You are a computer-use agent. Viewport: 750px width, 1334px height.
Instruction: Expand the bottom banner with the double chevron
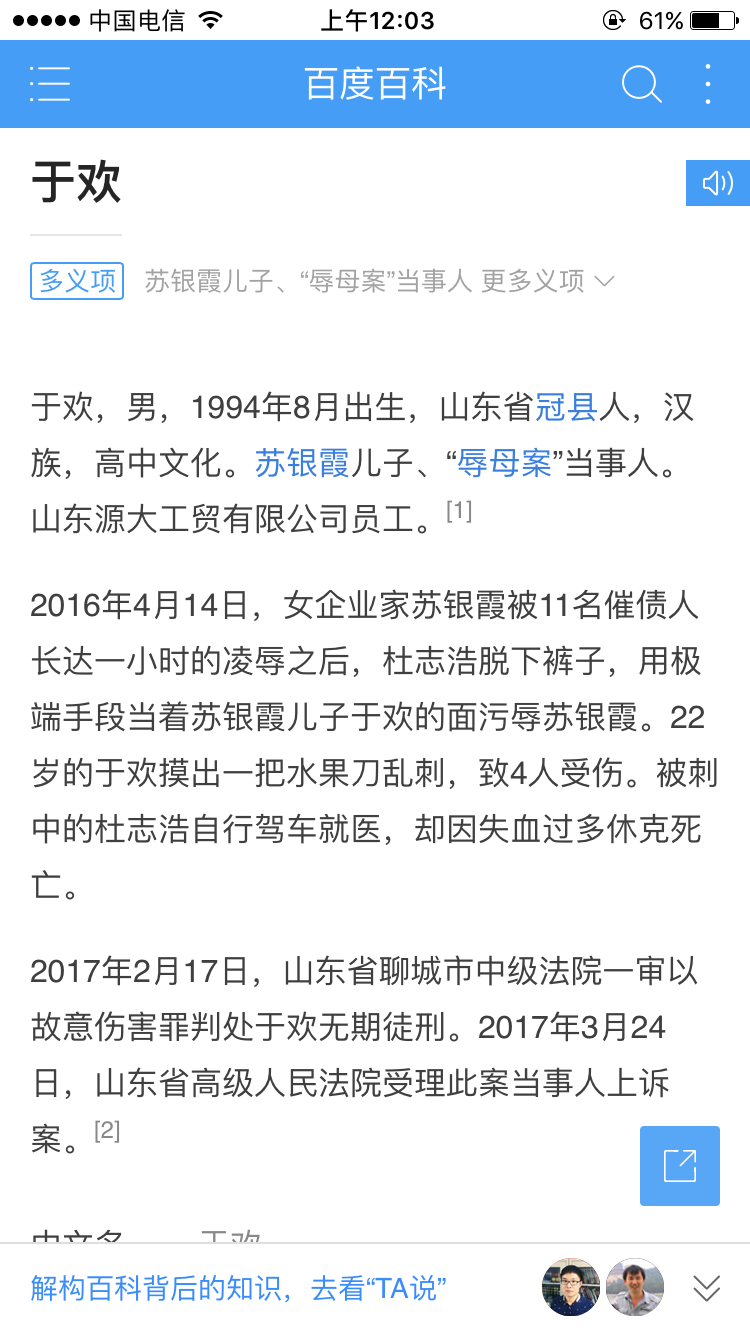(x=707, y=1288)
